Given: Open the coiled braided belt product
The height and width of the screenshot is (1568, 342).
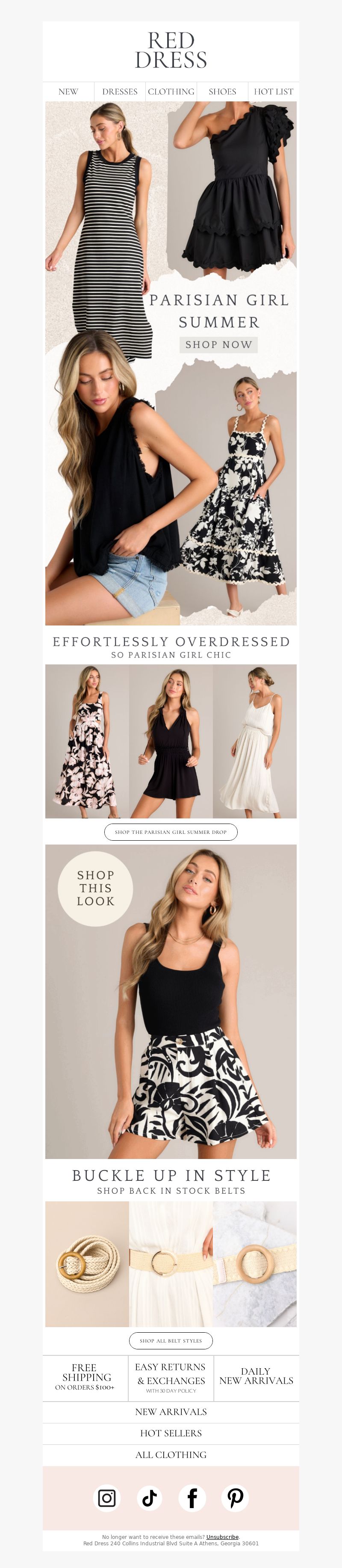Looking at the screenshot, I should click(86, 1264).
